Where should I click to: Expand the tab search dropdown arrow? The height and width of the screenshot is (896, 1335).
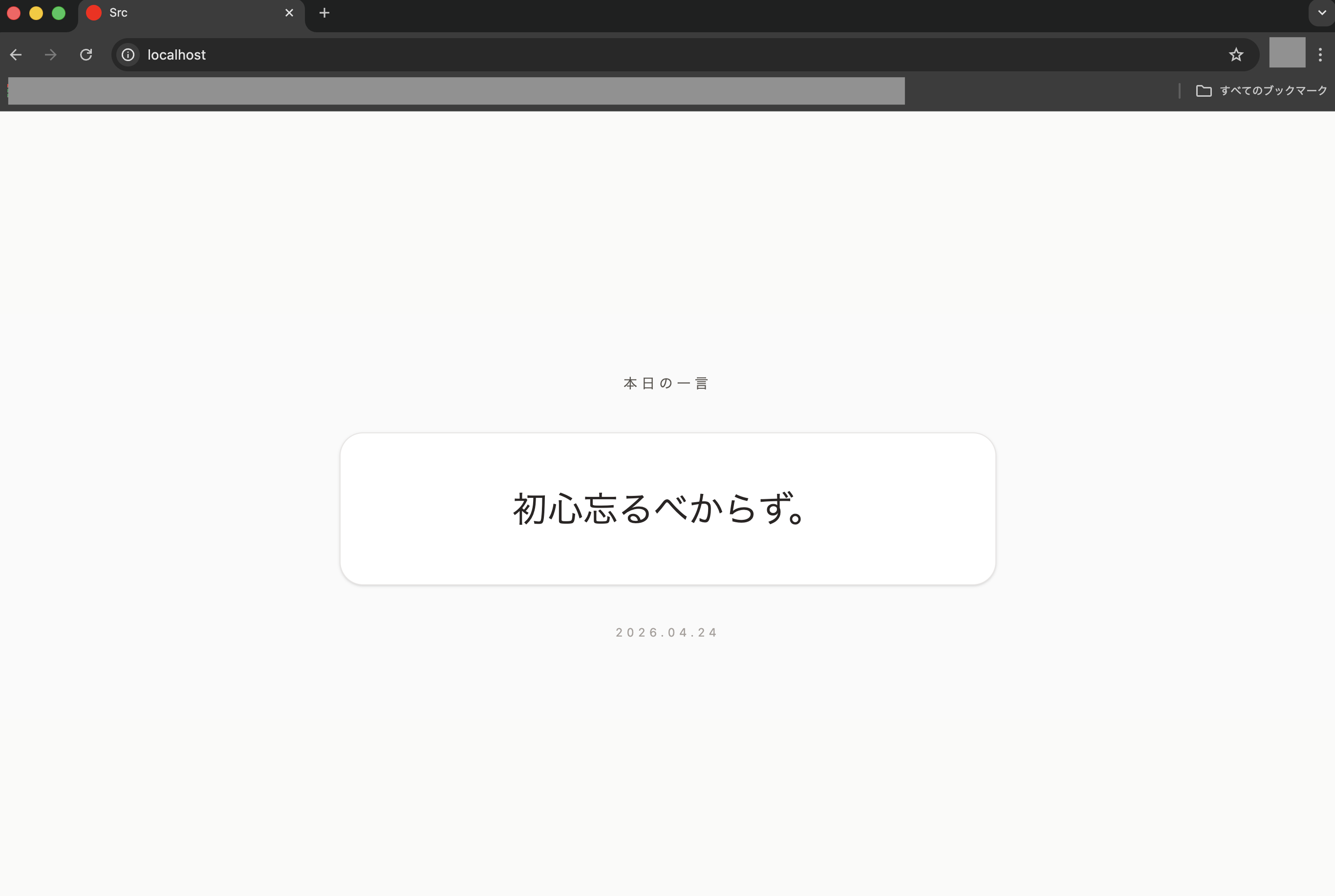[1321, 13]
